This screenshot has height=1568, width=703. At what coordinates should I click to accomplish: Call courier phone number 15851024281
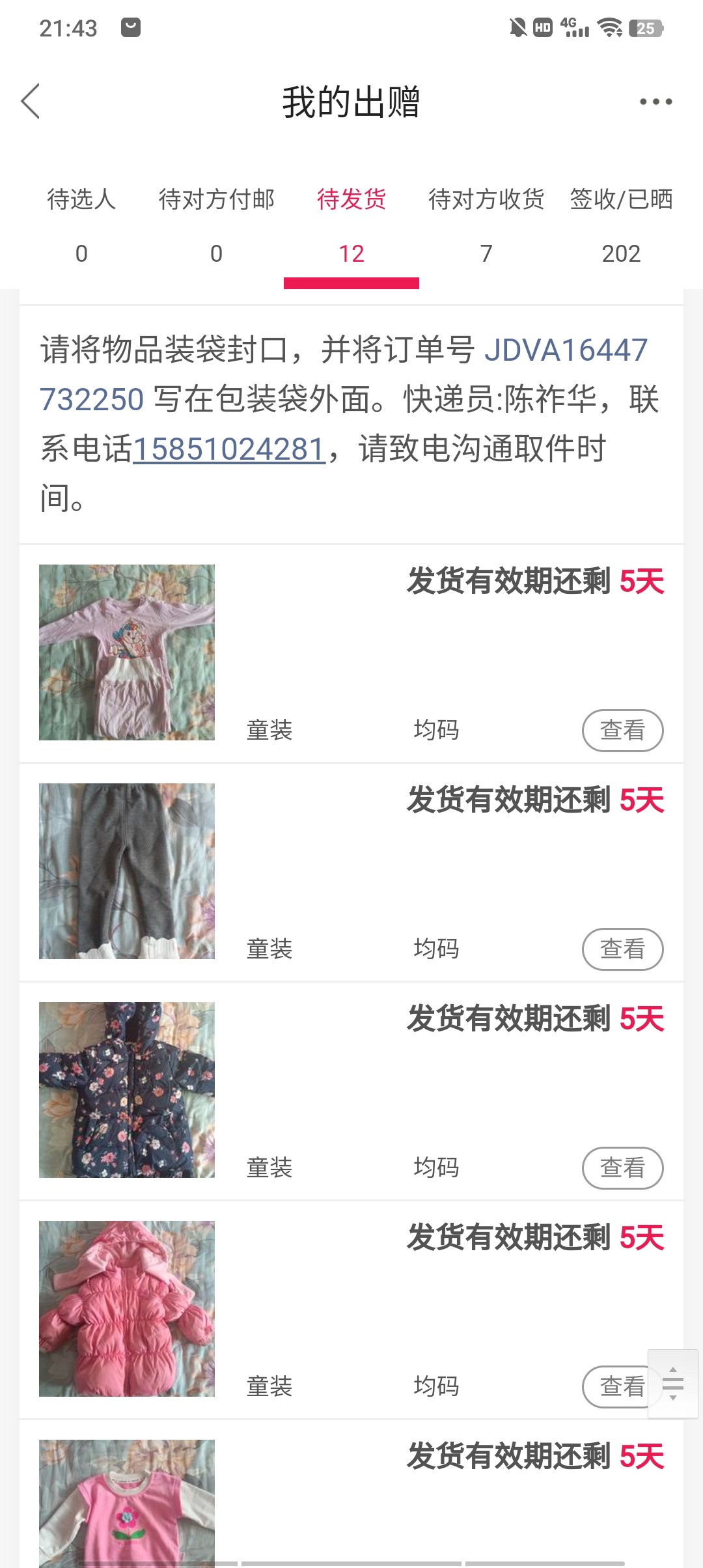[x=229, y=449]
